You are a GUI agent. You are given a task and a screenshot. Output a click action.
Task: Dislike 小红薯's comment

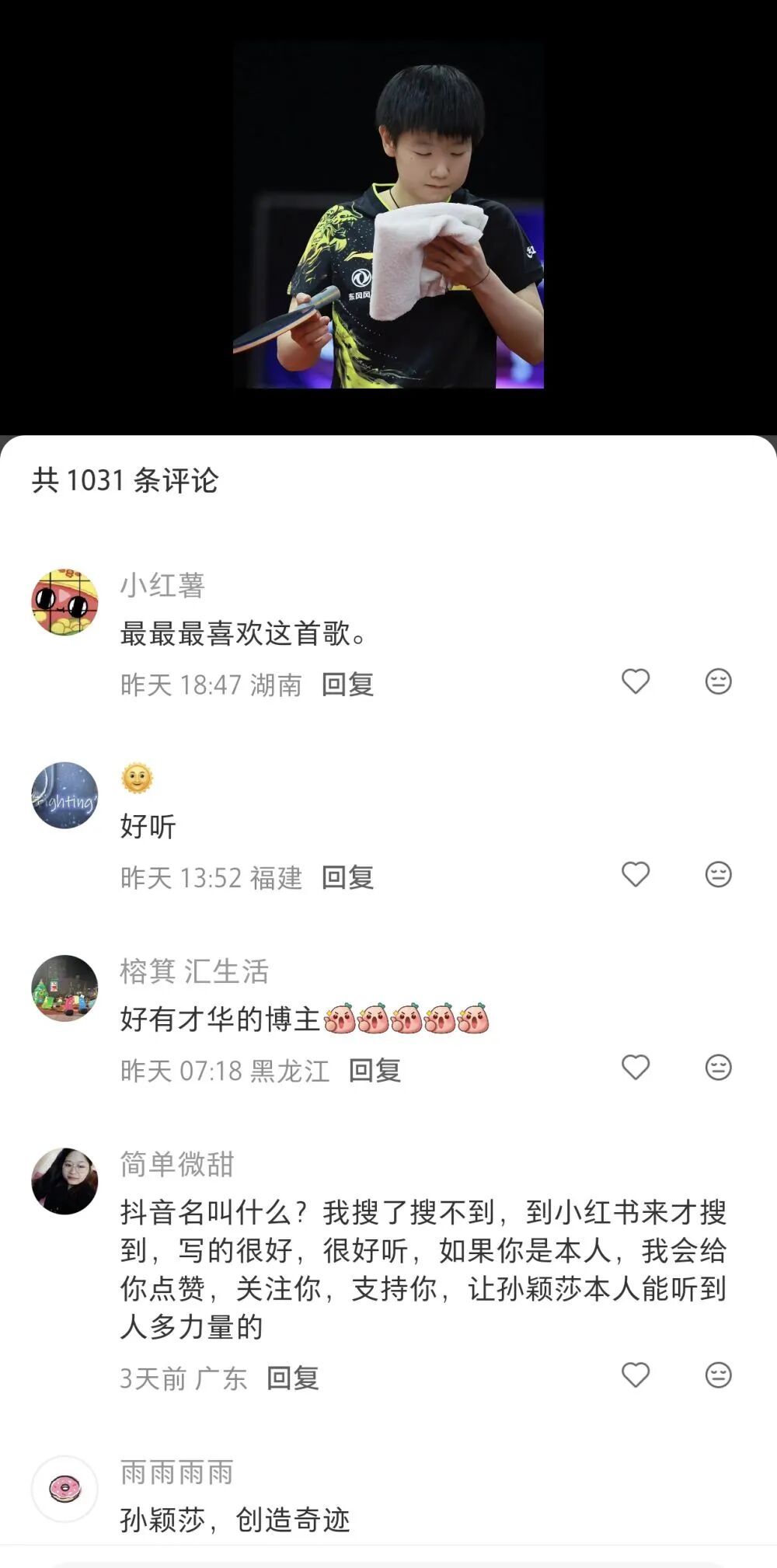point(718,681)
